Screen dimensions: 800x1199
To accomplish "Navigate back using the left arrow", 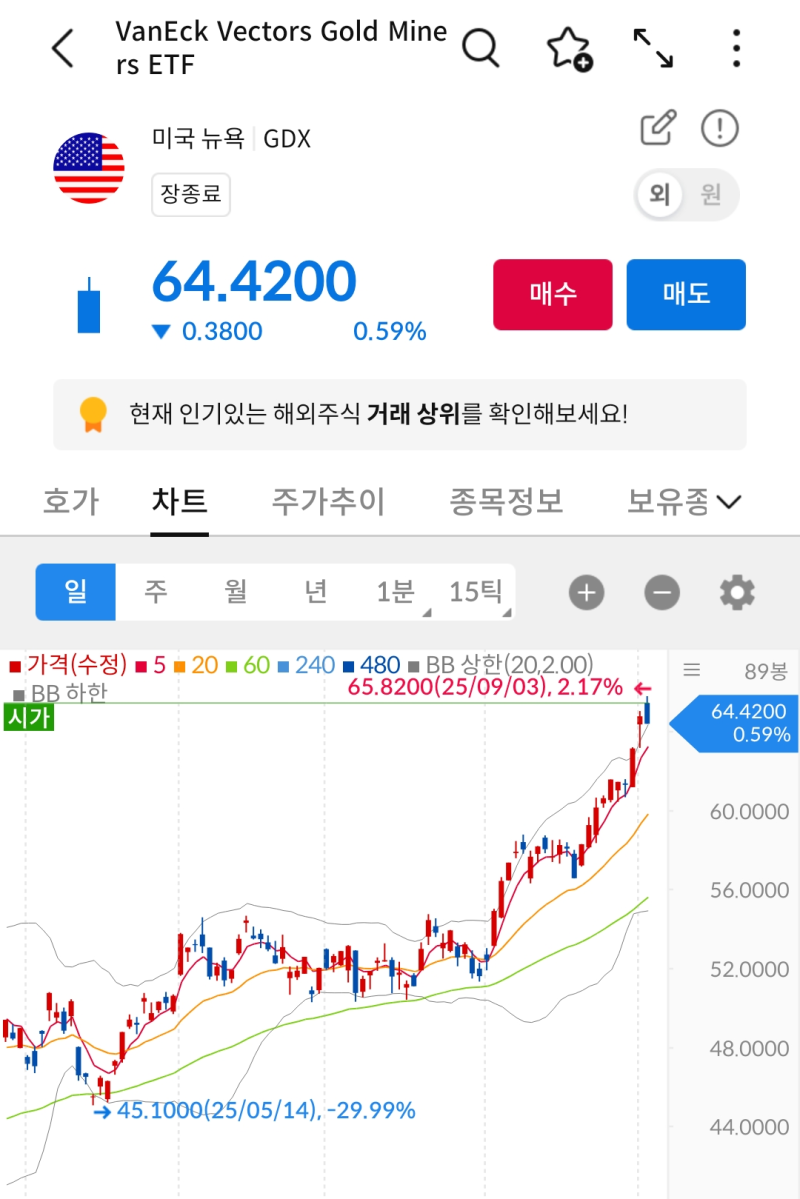I will [x=62, y=47].
